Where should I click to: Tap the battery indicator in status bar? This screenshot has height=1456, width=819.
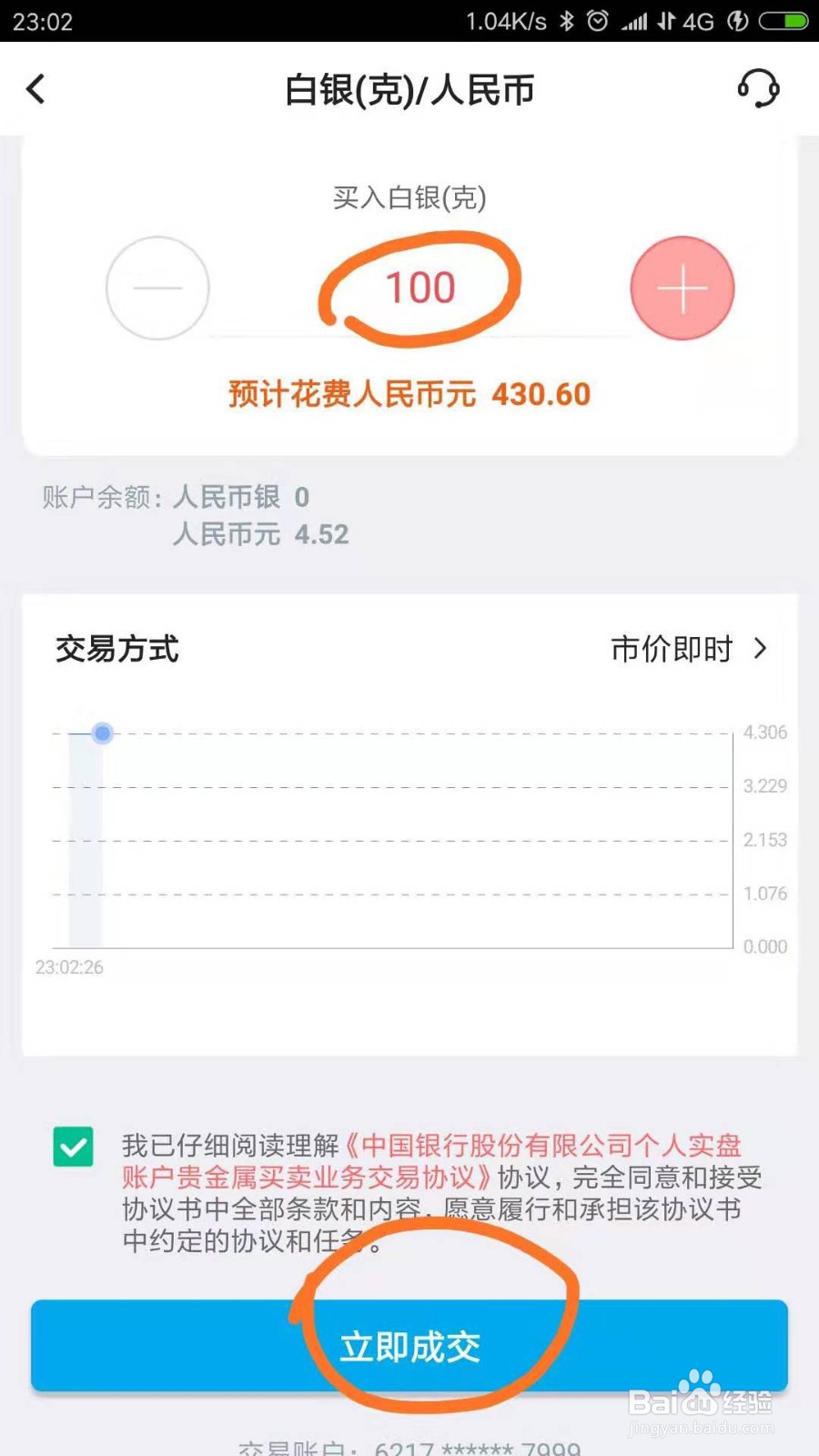tap(784, 20)
